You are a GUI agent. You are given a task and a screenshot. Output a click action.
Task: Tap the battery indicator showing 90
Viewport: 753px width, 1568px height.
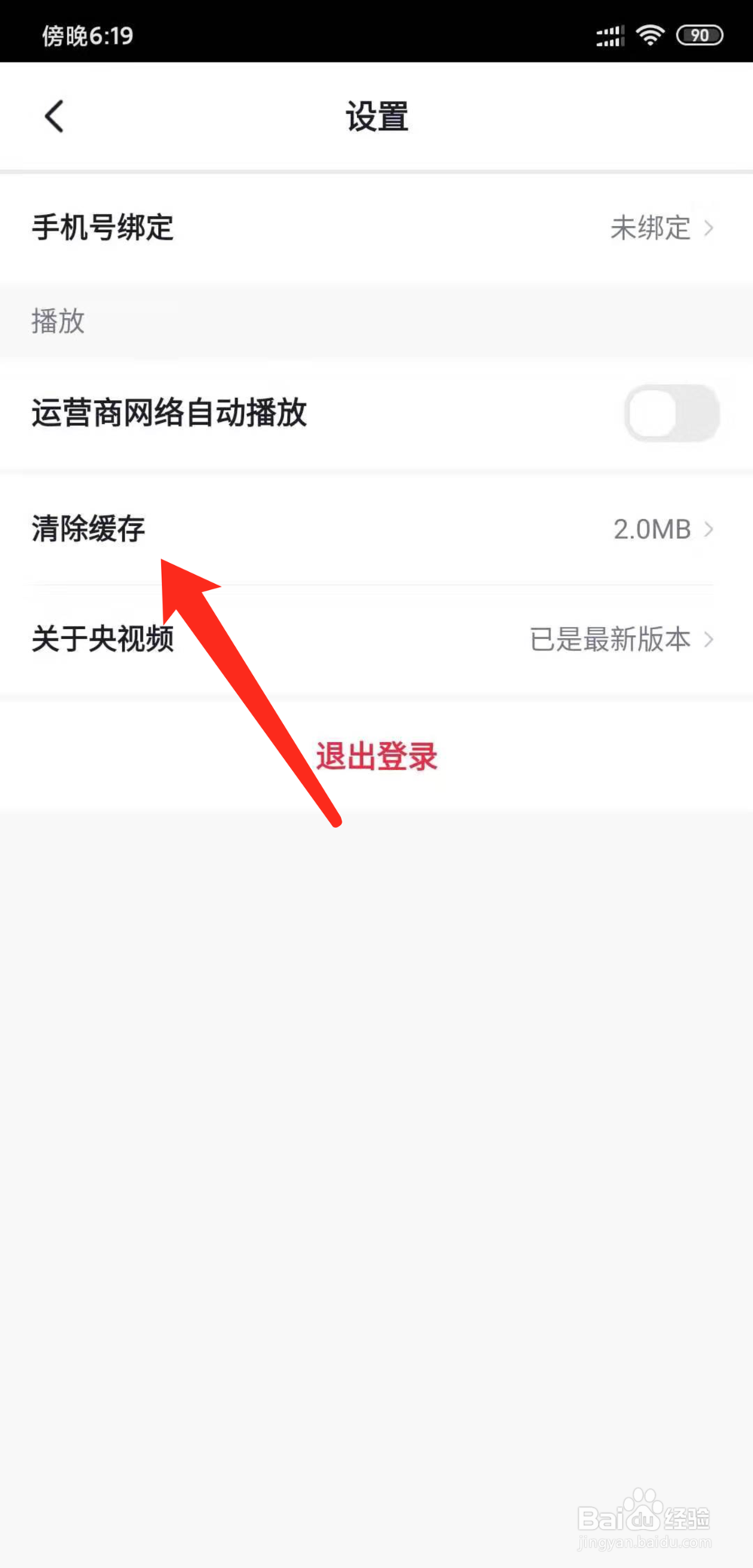698,34
